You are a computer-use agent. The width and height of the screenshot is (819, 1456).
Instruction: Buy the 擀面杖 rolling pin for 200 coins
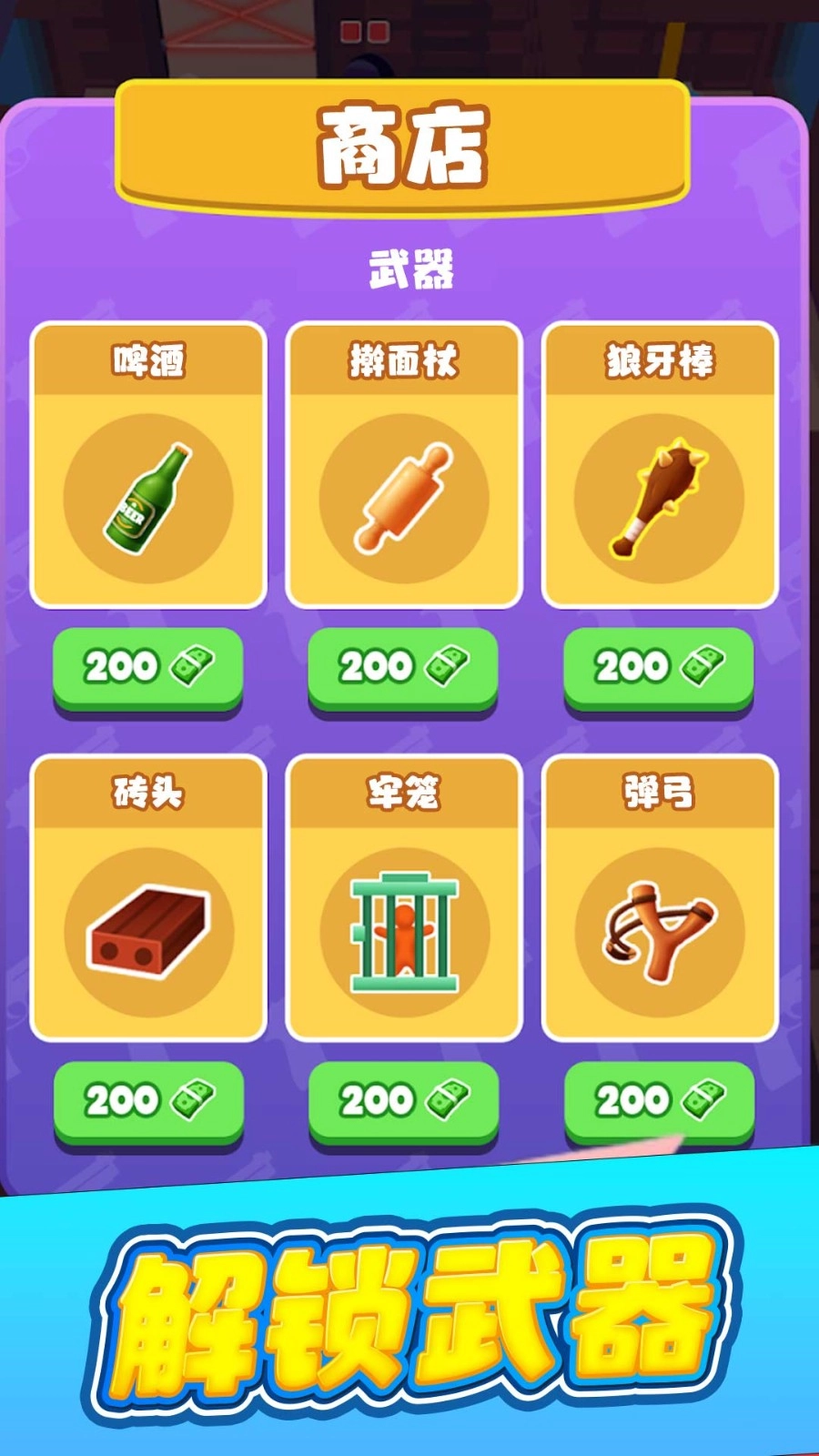403,669
